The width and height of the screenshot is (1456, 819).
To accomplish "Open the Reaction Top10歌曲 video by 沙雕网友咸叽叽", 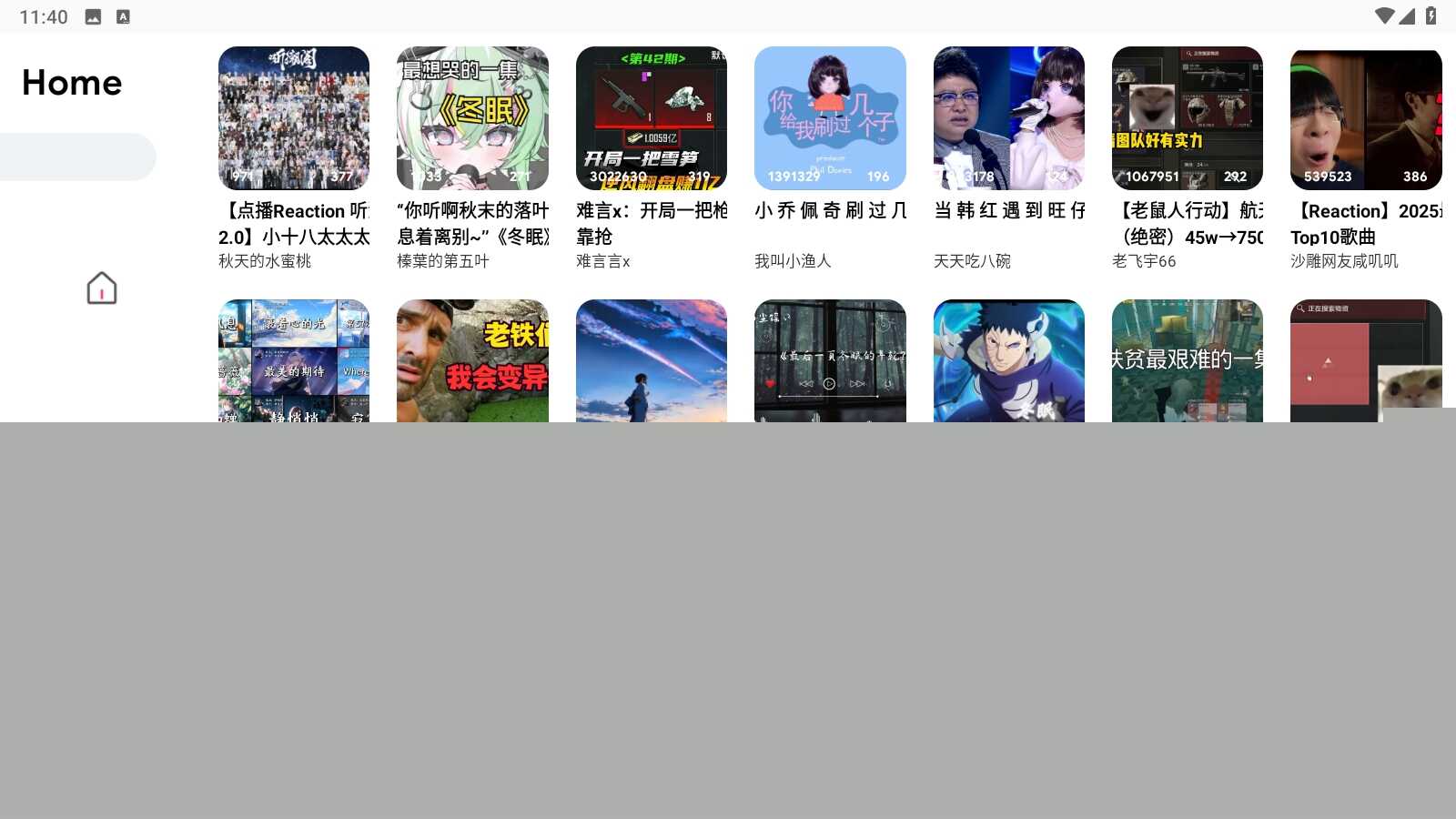I will coord(1365,119).
